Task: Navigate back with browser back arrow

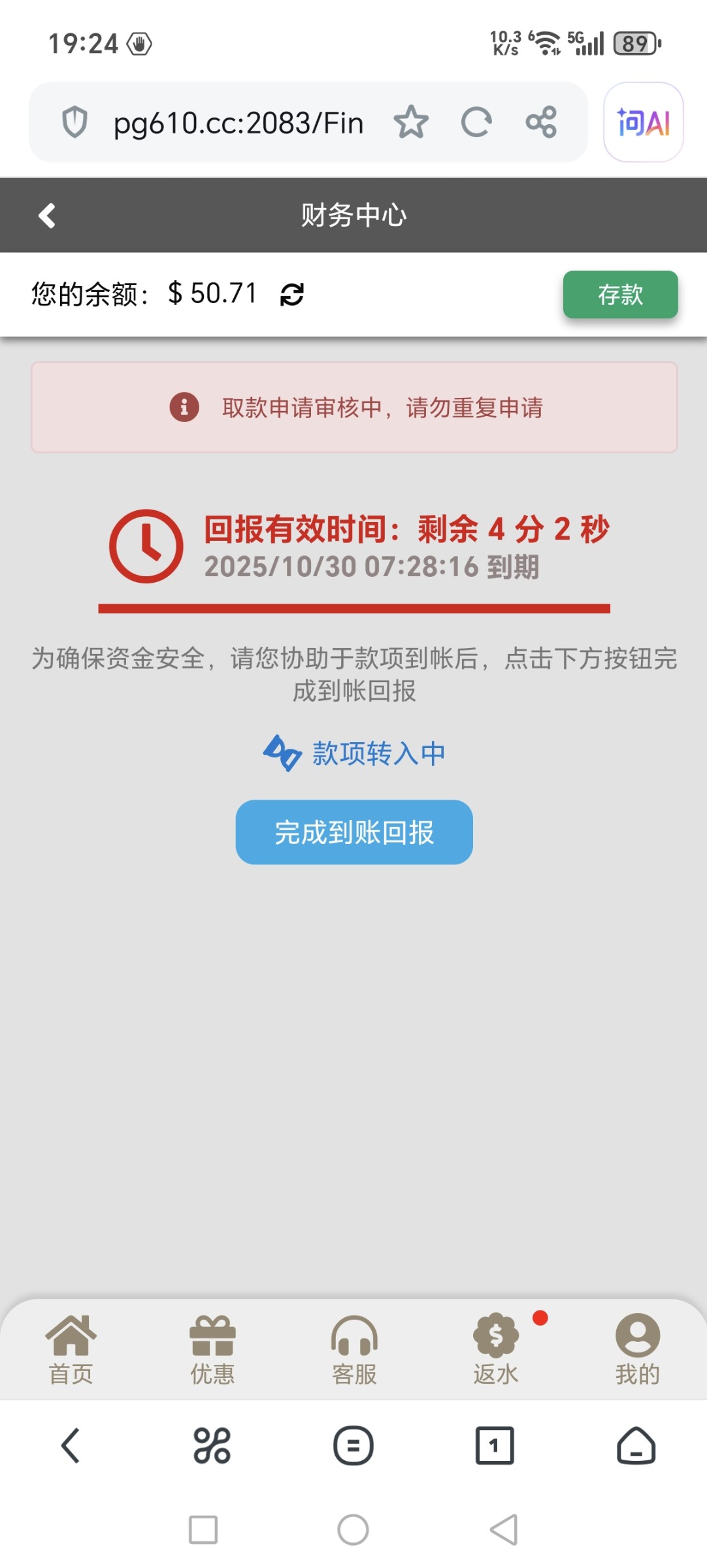Action: tap(71, 1445)
